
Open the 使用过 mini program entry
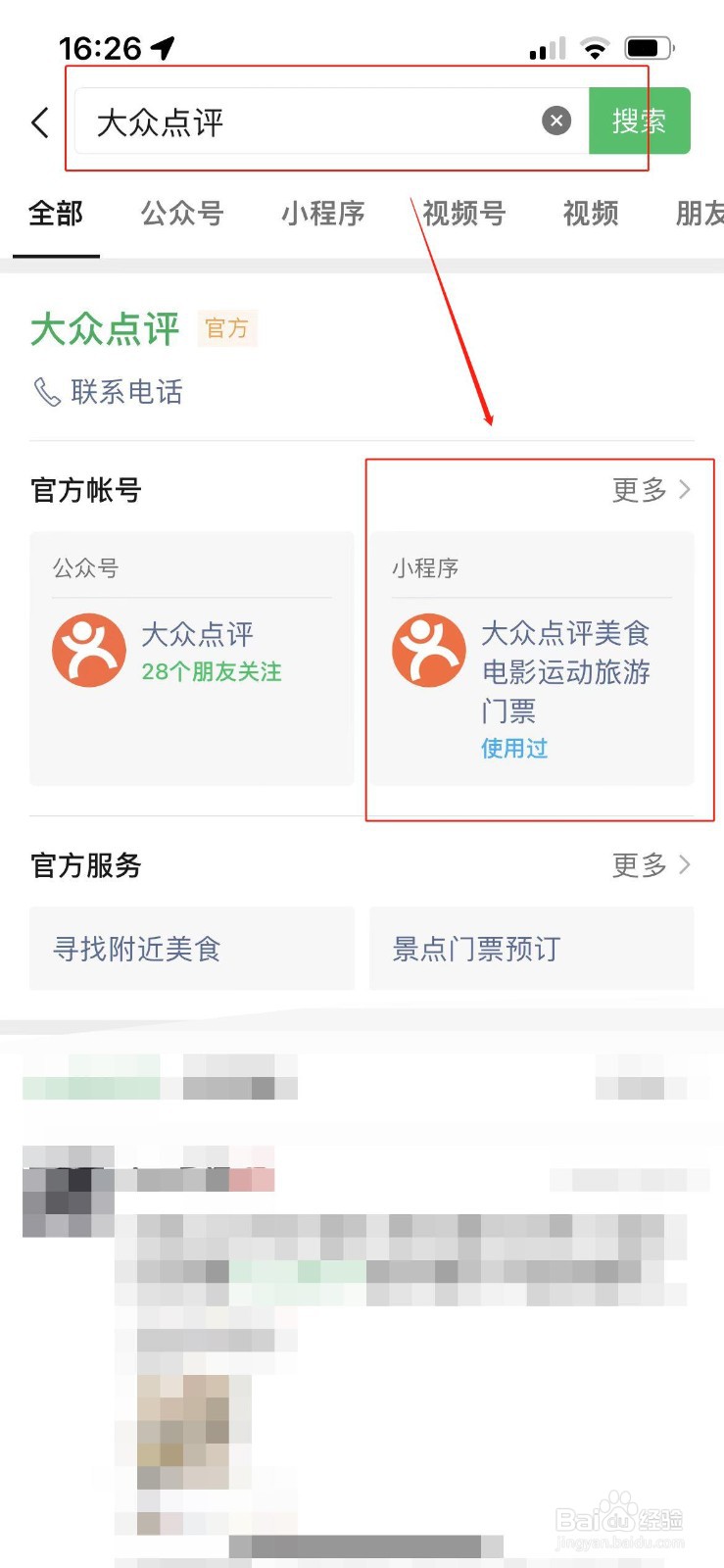(x=513, y=749)
